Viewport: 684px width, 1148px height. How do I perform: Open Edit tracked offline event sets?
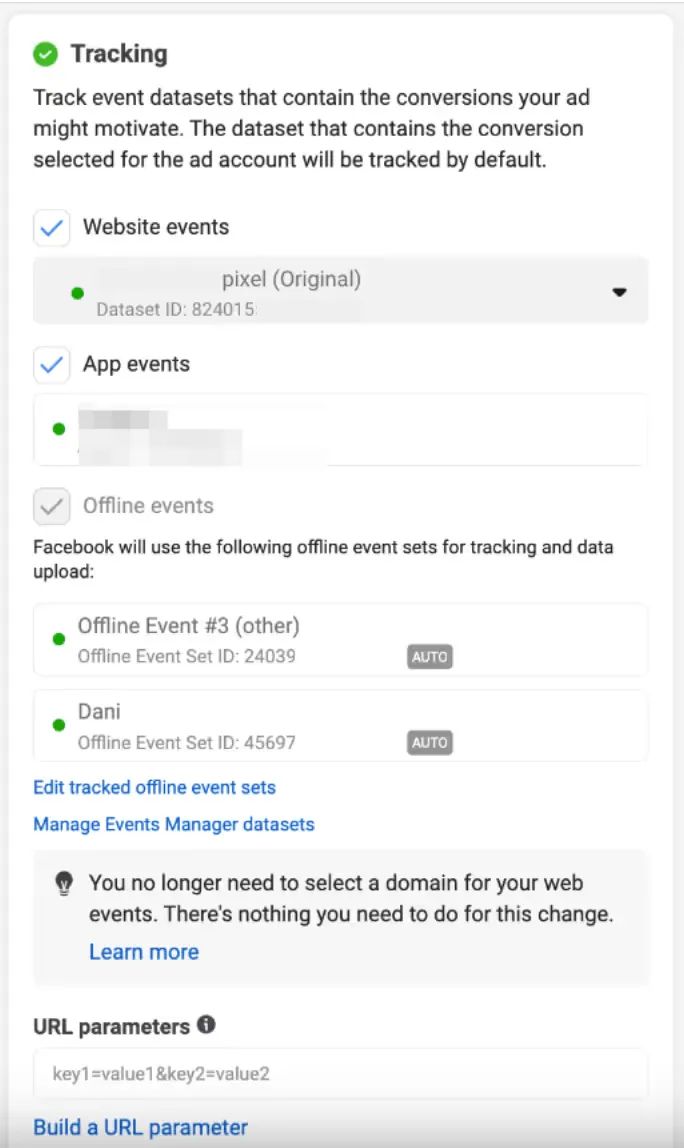click(155, 787)
